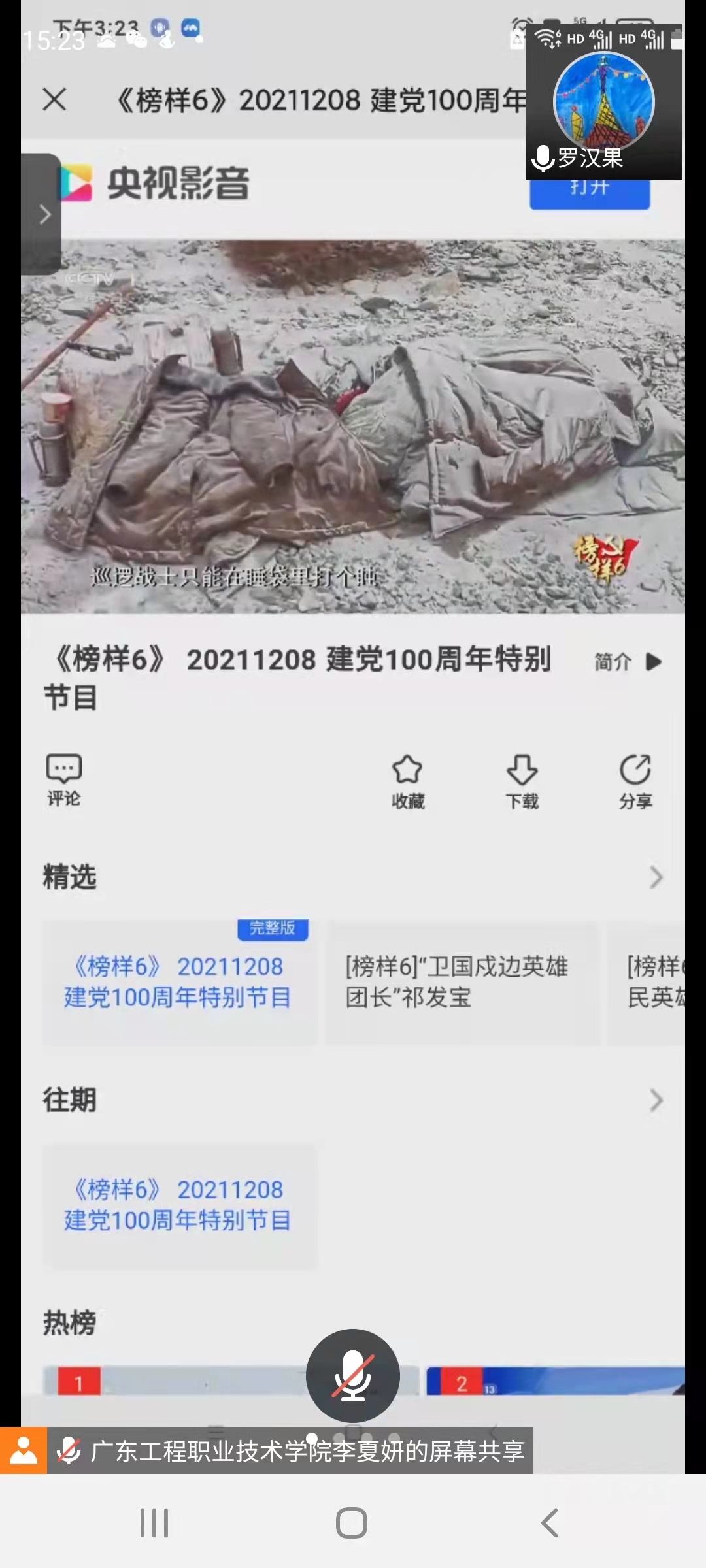706x1568 pixels.
Task: Tap 罗汉果's floating video window
Action: 603,105
